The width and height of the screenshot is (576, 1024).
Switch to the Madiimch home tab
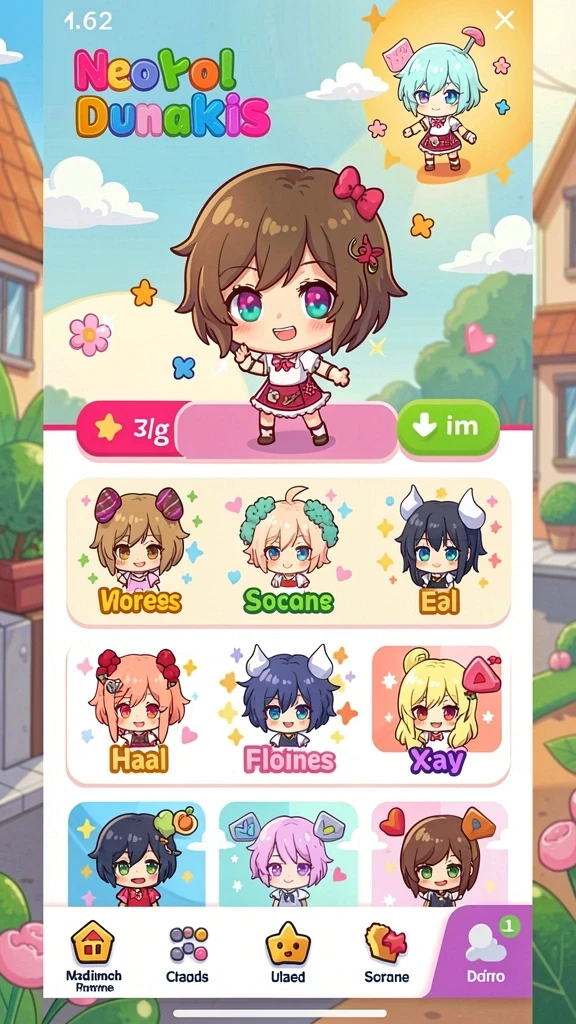pos(93,957)
